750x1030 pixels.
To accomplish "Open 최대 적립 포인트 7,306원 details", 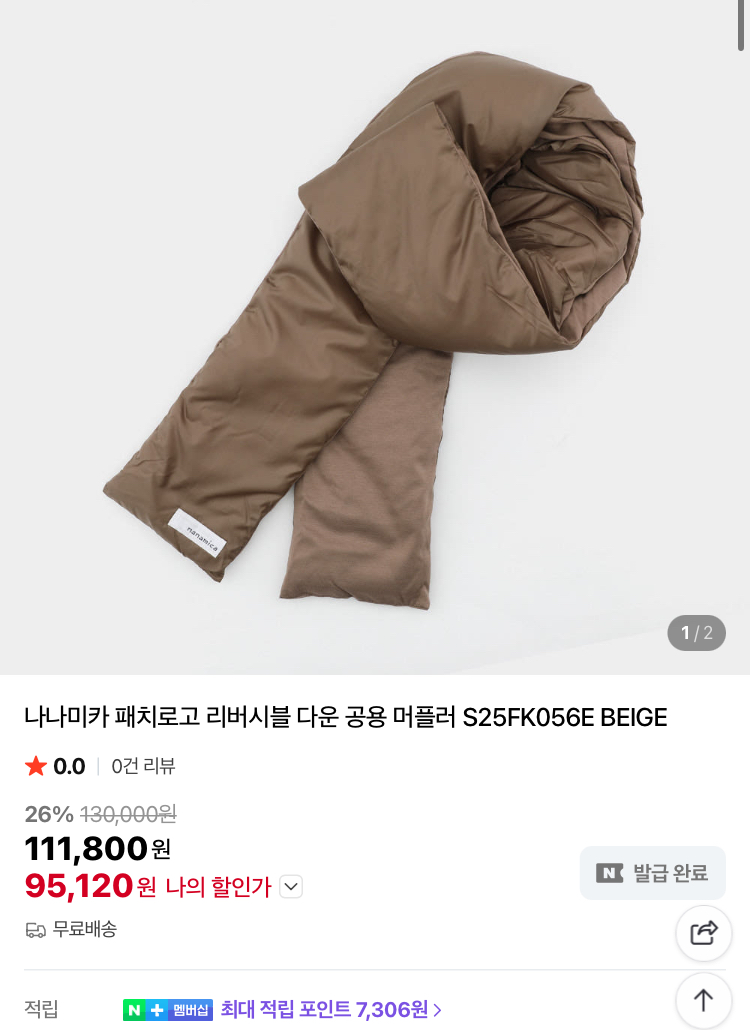I will (x=331, y=1009).
